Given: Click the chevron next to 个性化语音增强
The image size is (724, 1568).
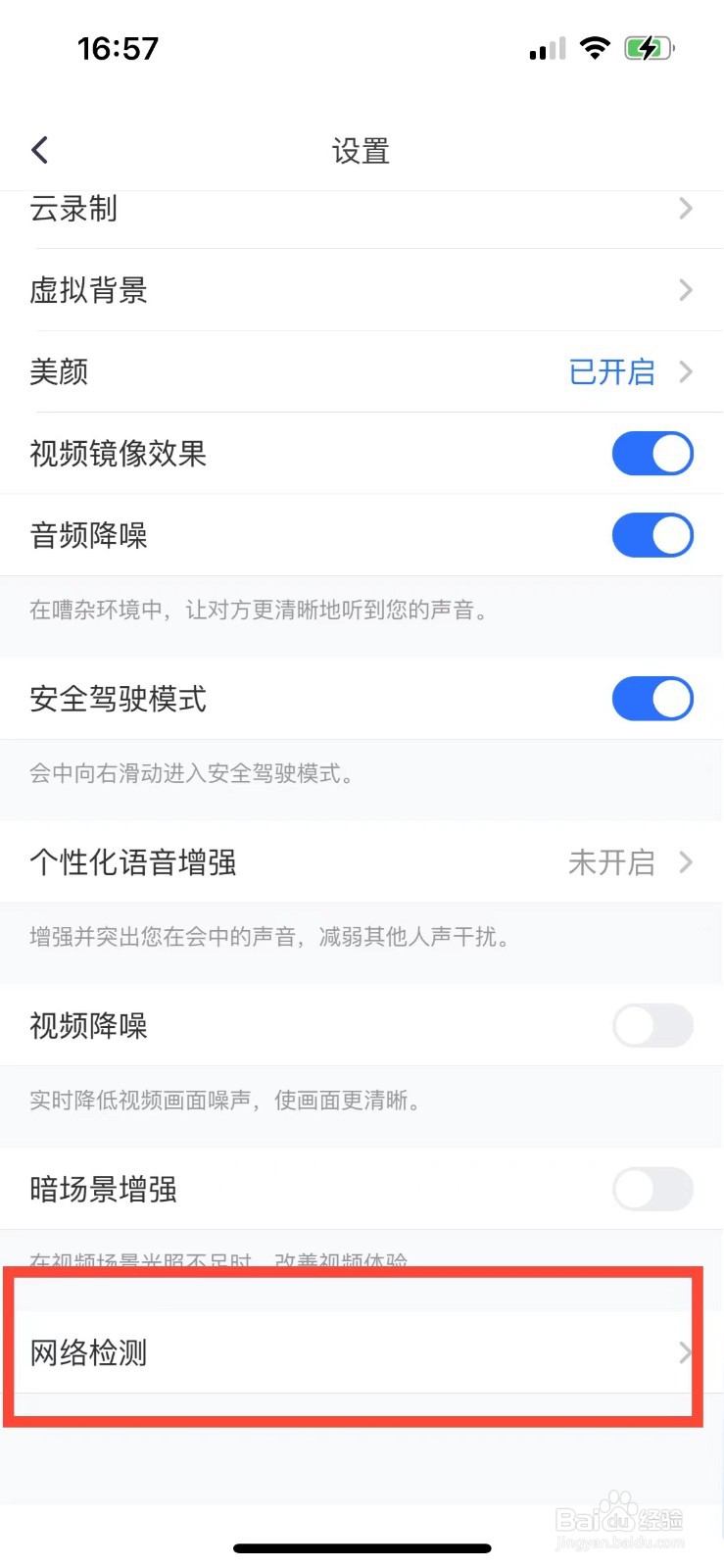Looking at the screenshot, I should pos(685,862).
